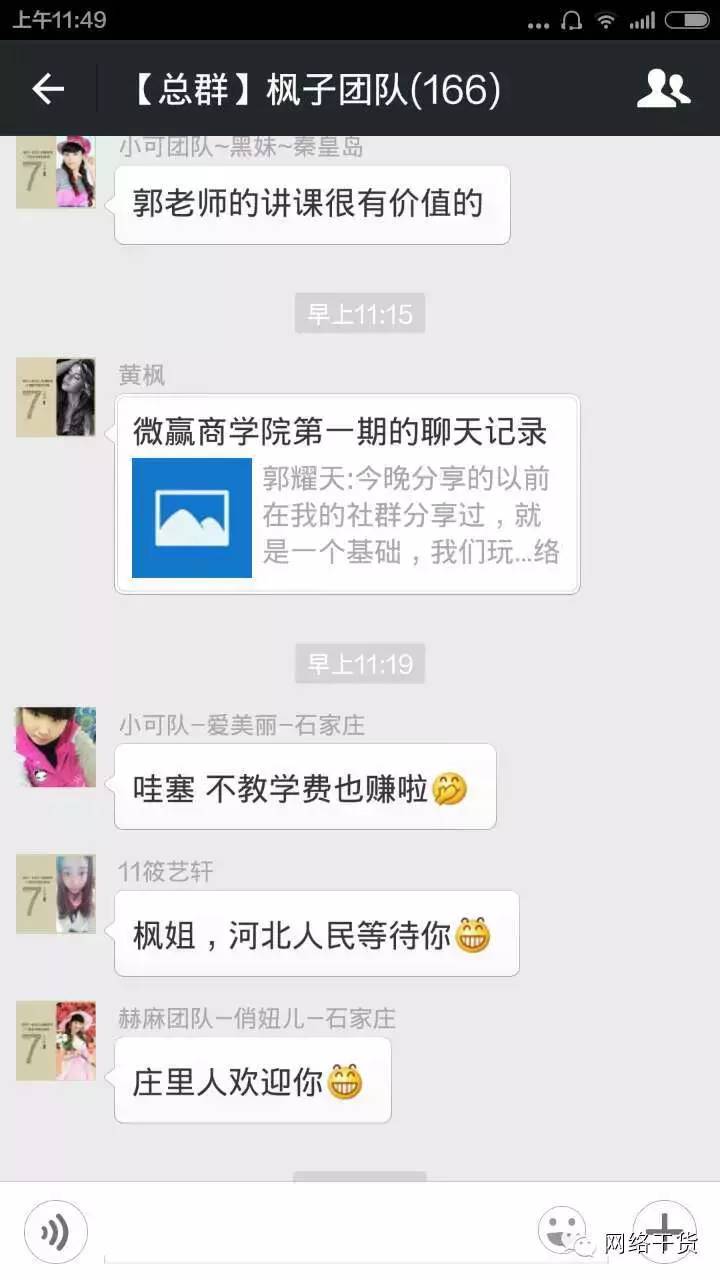Viewport: 720px width, 1280px height.
Task: Open the emoji sticker picker
Action: pyautogui.click(x=562, y=1230)
